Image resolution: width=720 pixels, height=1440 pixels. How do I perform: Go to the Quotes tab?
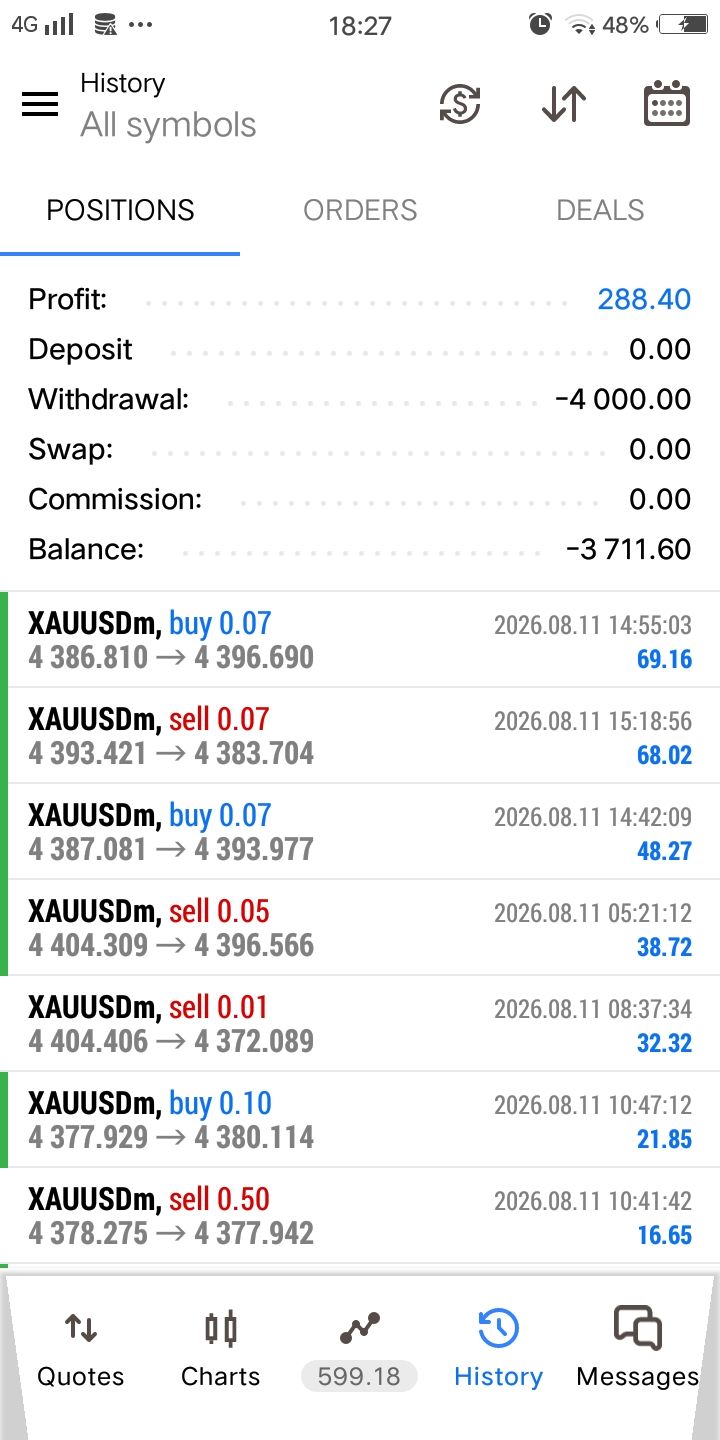coord(81,1350)
